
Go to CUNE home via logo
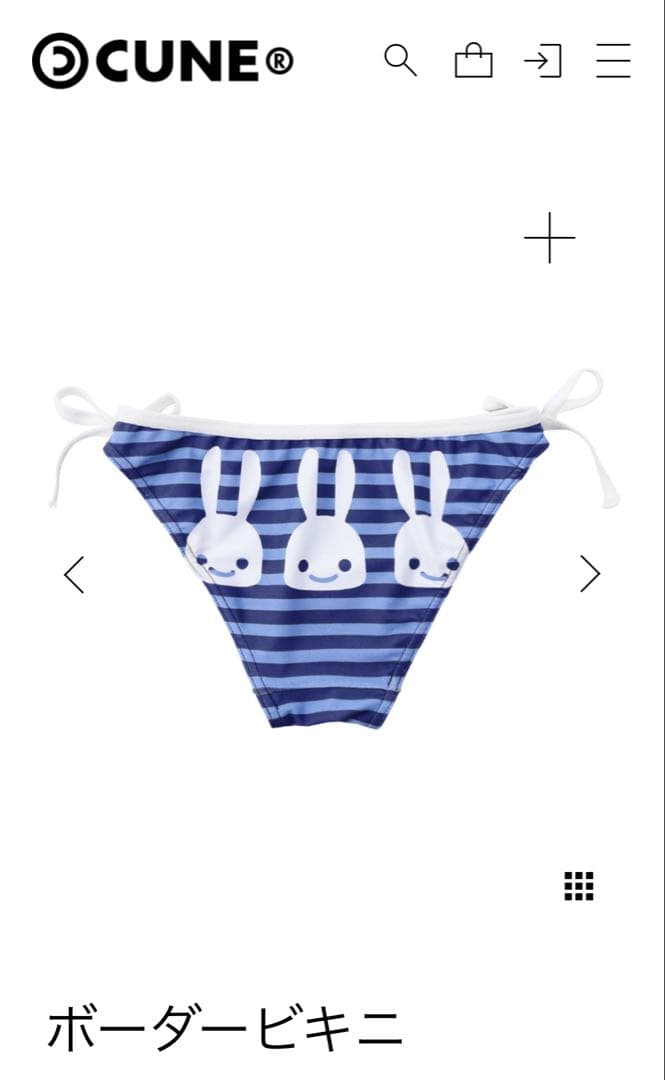tap(162, 61)
